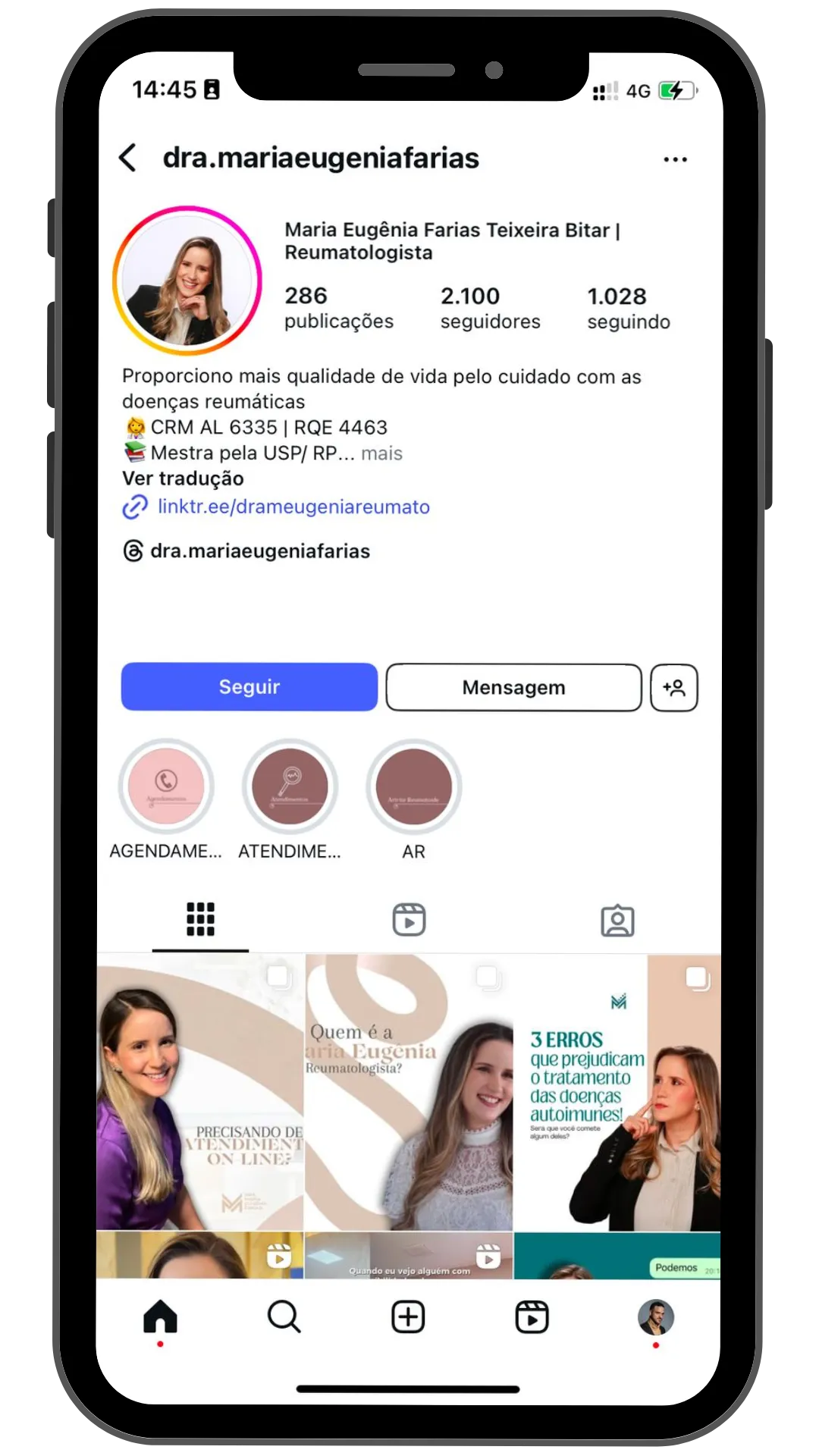Open the ATENDIME... story highlight
819x1456 pixels.
click(290, 787)
